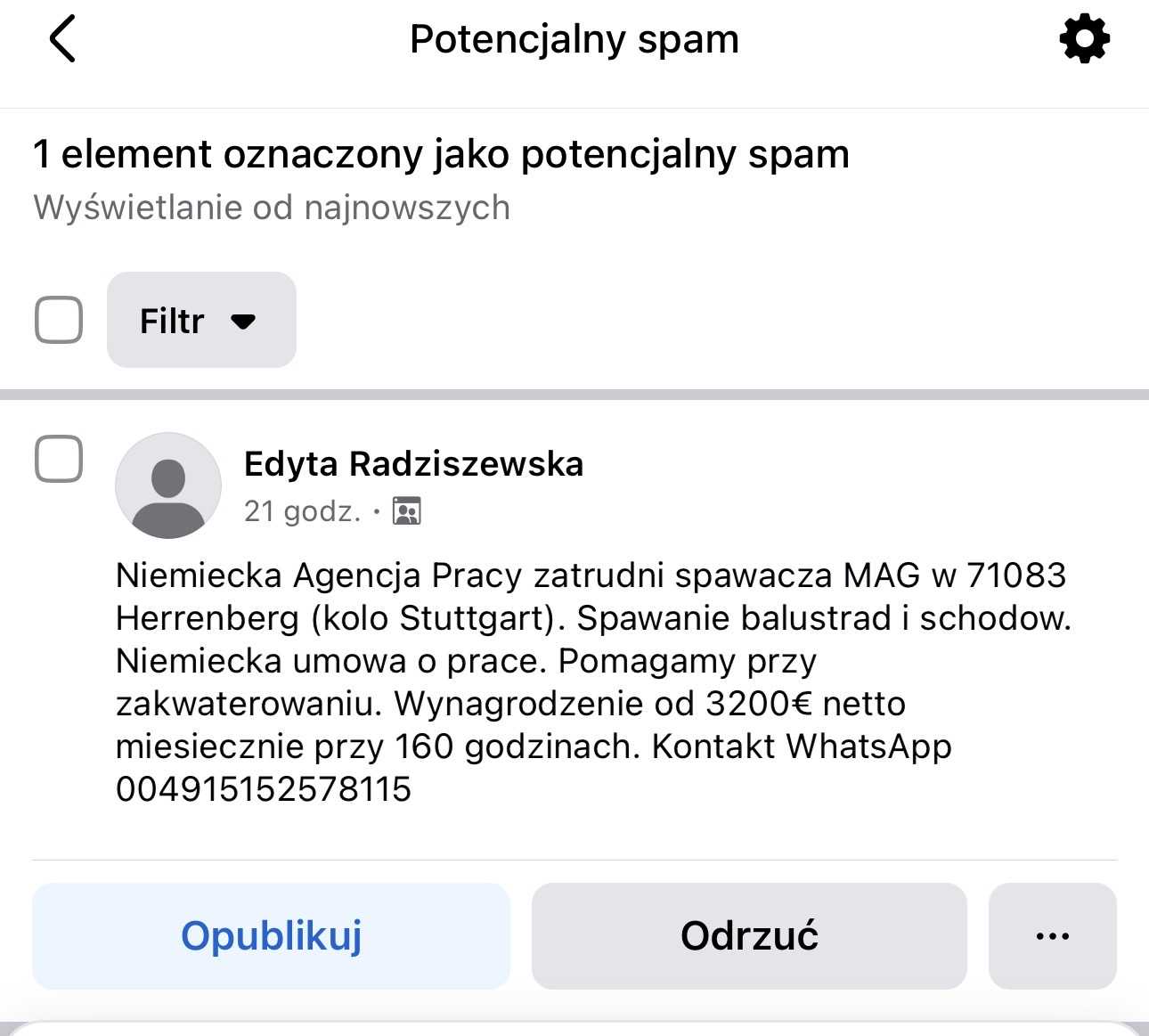The width and height of the screenshot is (1149, 1036).
Task: Open Edyta Radziszewska's profile name
Action: click(x=413, y=464)
